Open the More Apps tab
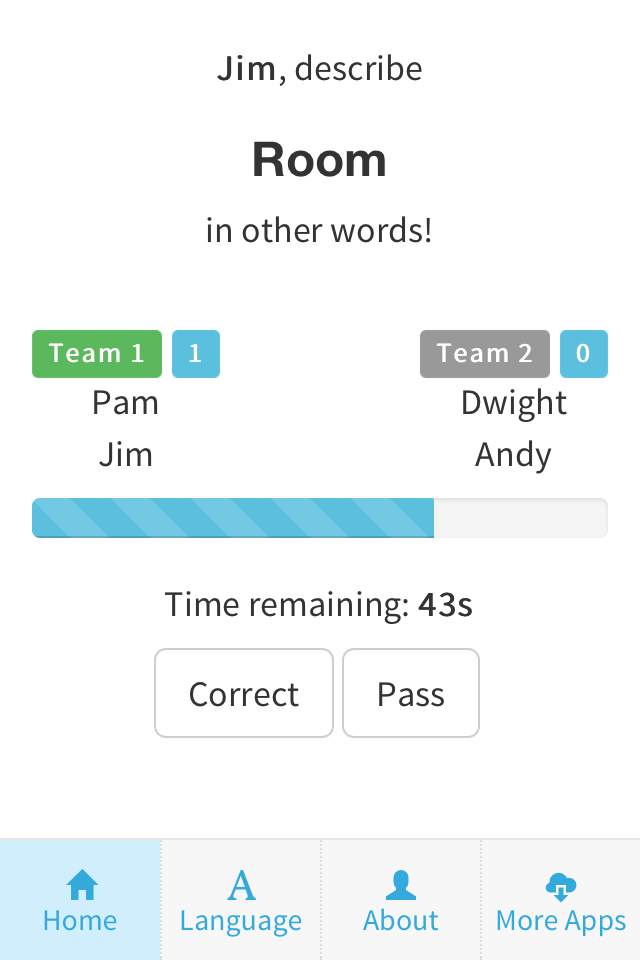Screen dimensions: 640x960 (561, 900)
